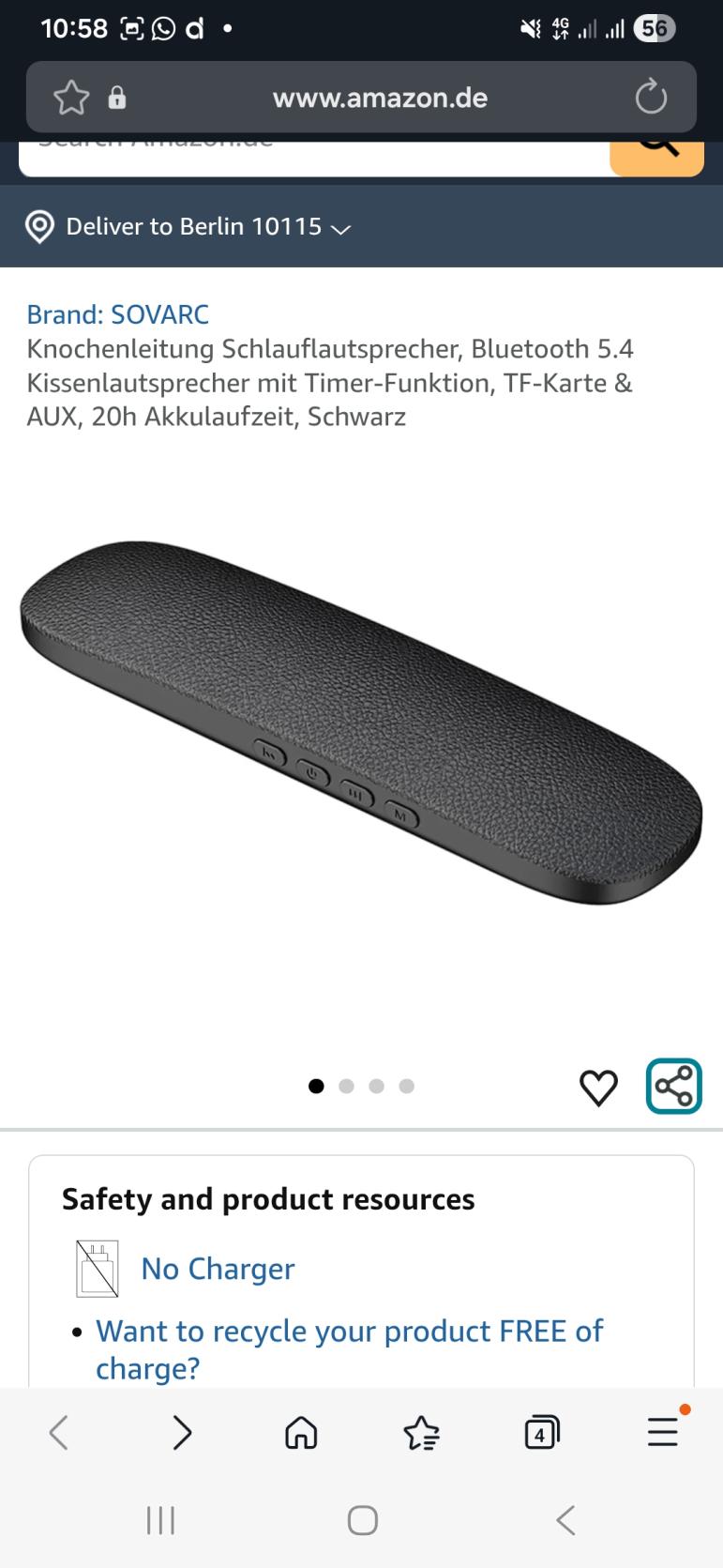Screen dimensions: 723x1568
Task: Go to the phone home screen
Action: pyautogui.click(x=362, y=1520)
